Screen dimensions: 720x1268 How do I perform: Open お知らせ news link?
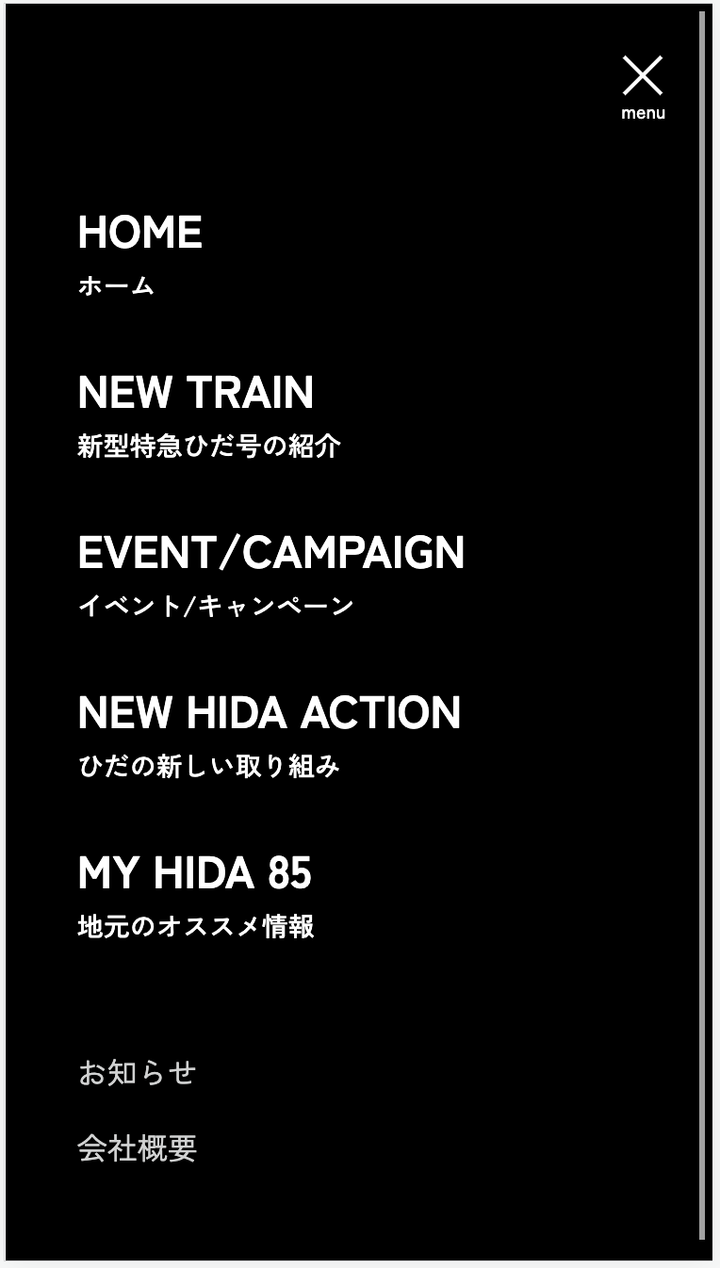coord(137,1073)
